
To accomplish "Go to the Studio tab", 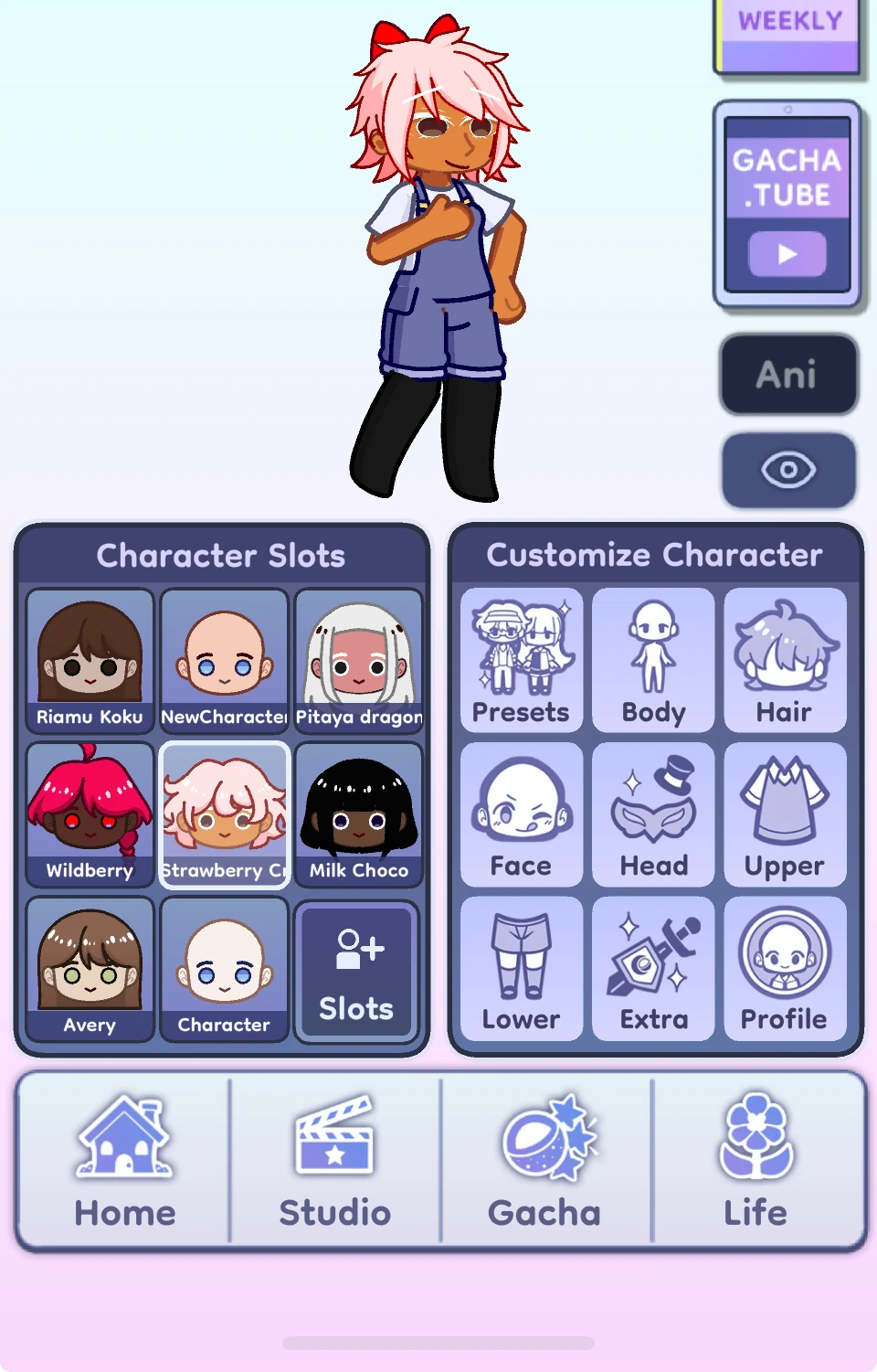I will tap(334, 1161).
